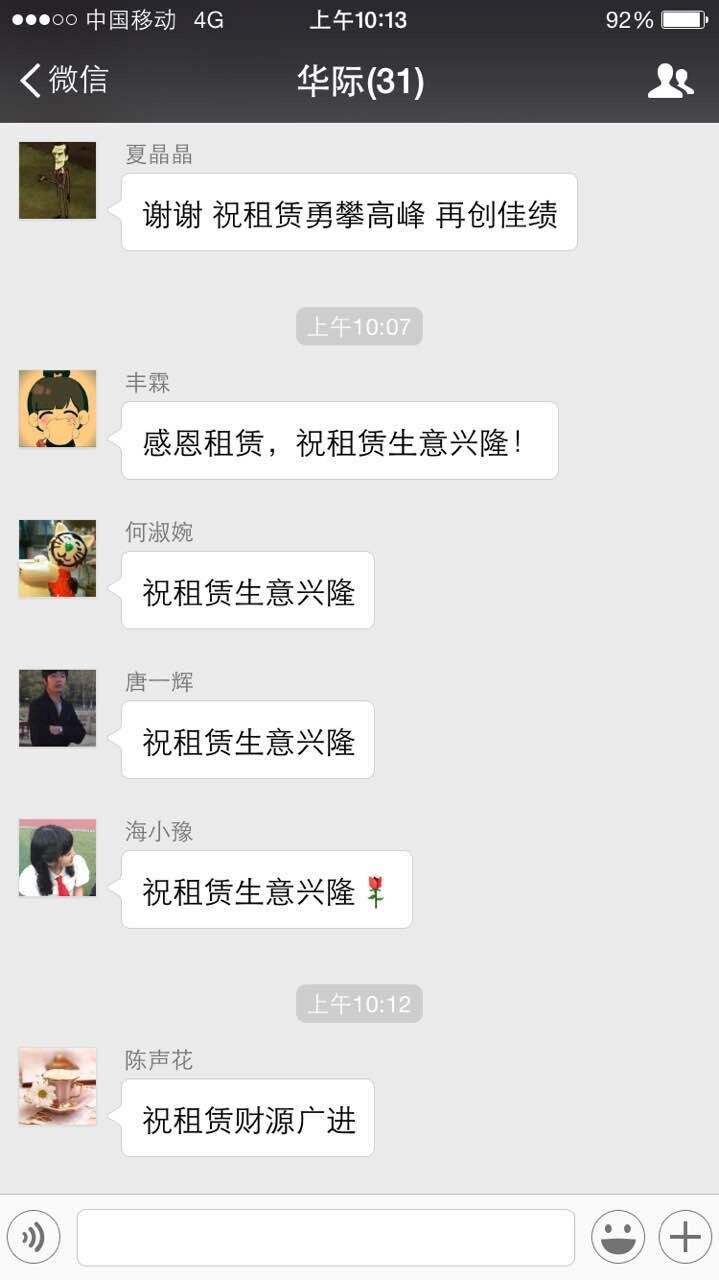Open the emoji sticker panel

(618, 1237)
